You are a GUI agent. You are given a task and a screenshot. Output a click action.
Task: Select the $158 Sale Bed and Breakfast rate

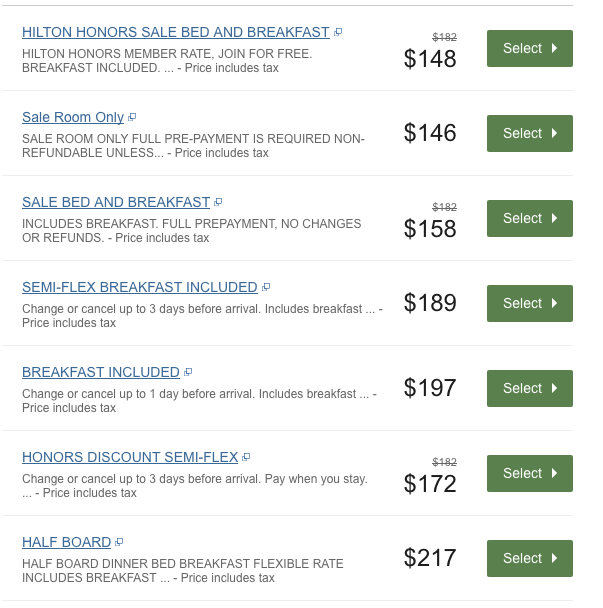[x=529, y=218]
